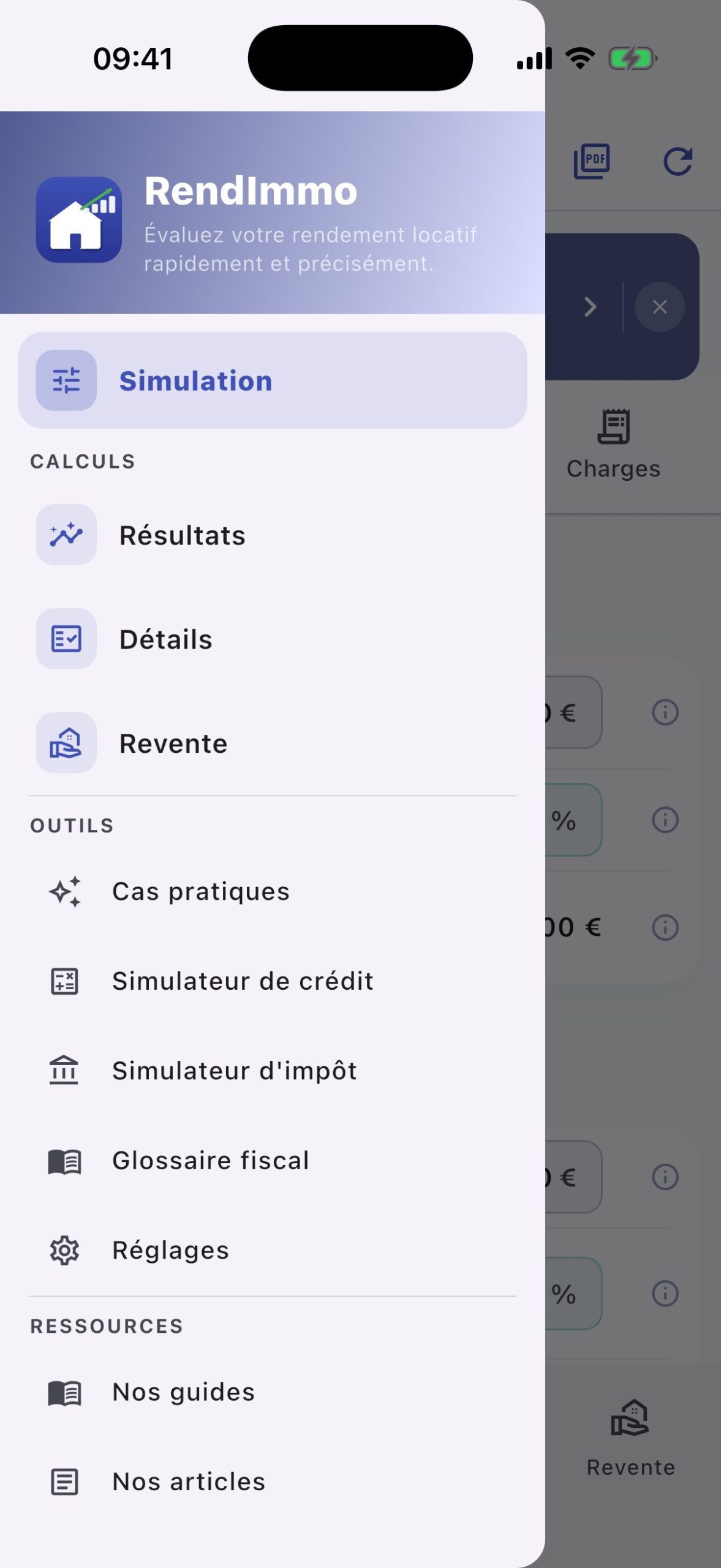Select the Résultats chart icon
The height and width of the screenshot is (1568, 721).
66,534
